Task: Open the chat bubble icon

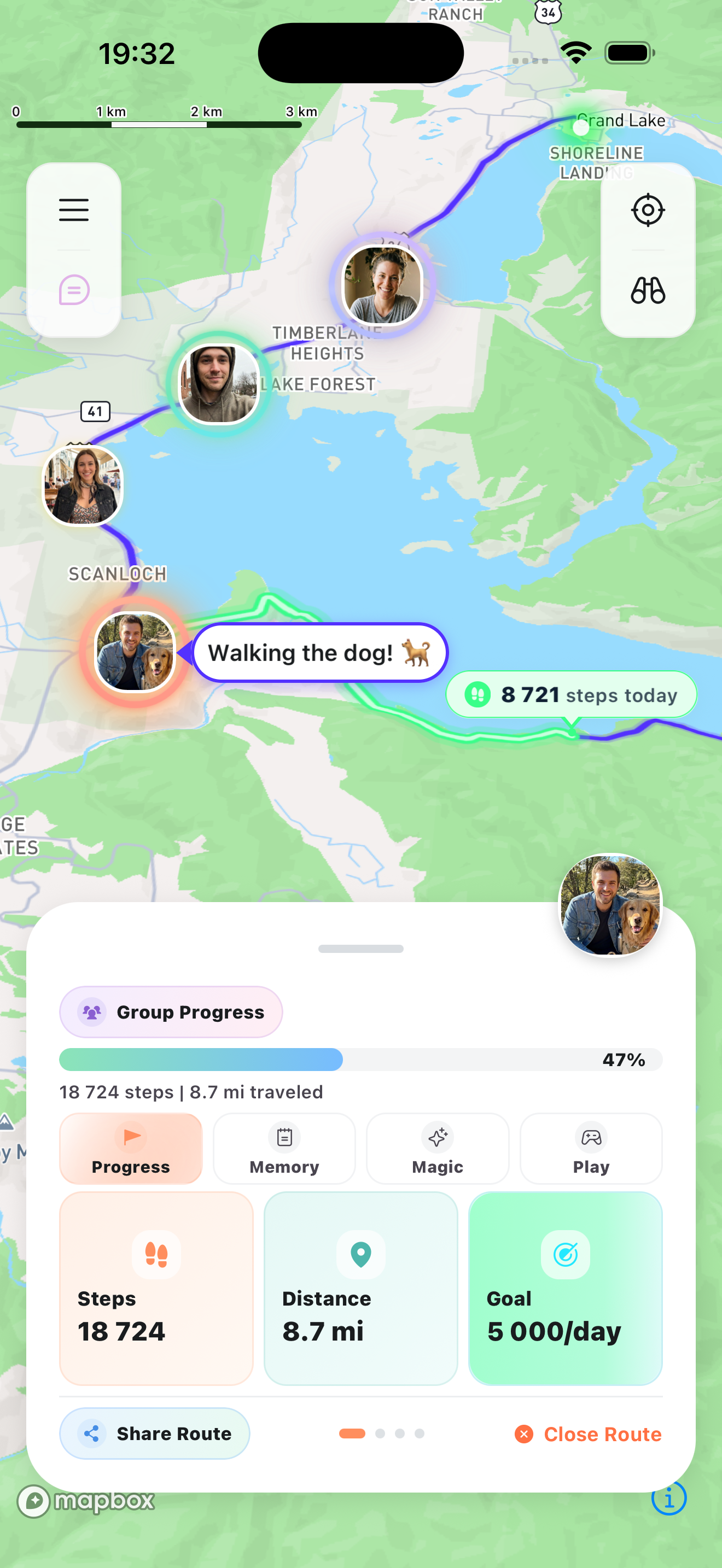Action: point(74,290)
